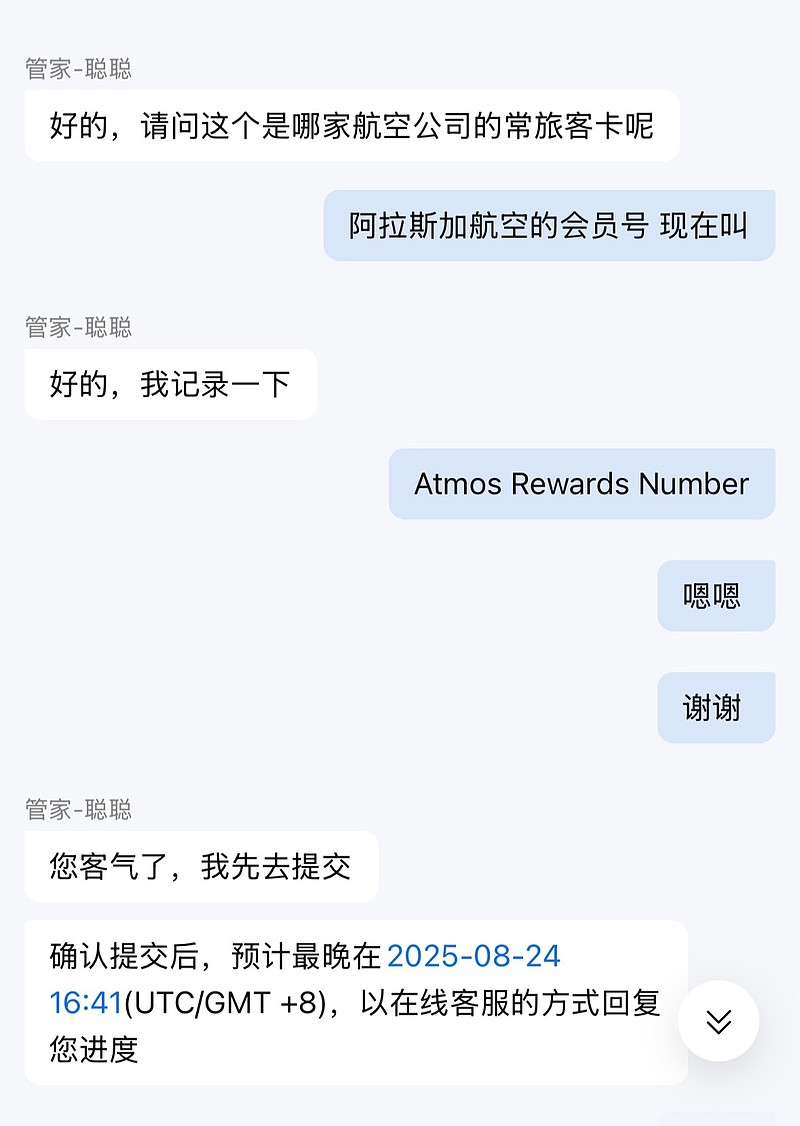The height and width of the screenshot is (1126, 800).
Task: Click the reply 好的，我记录一下
Action: click(169, 384)
